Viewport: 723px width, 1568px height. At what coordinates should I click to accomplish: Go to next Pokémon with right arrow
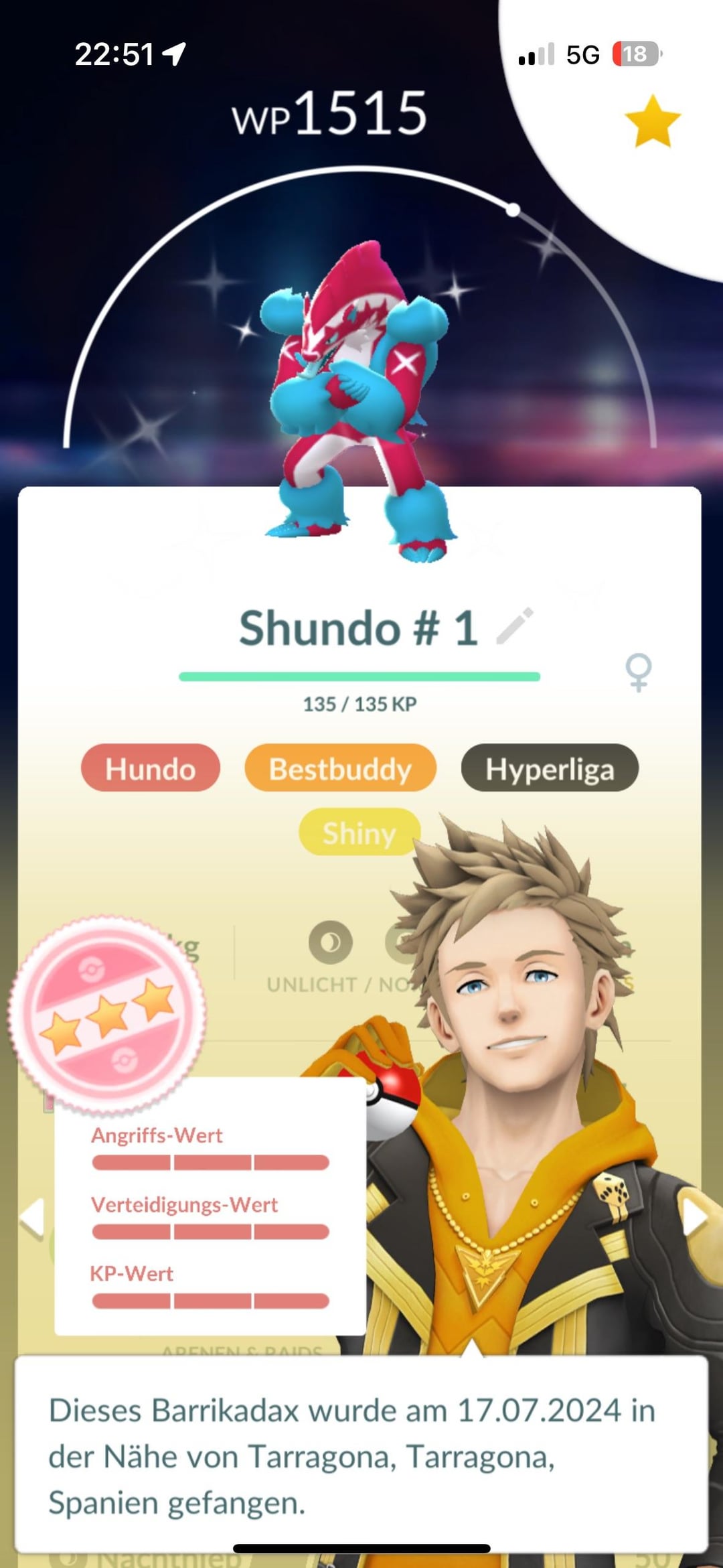(694, 1217)
